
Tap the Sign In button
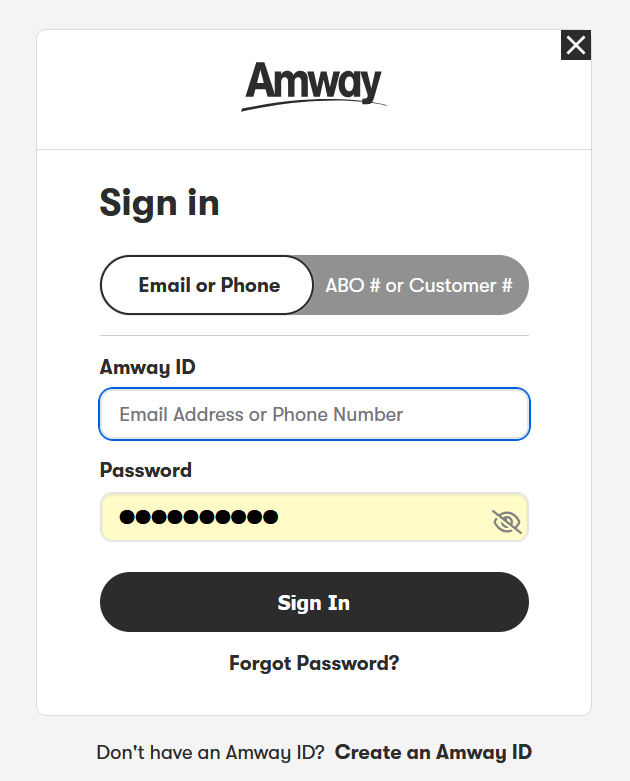click(x=314, y=602)
